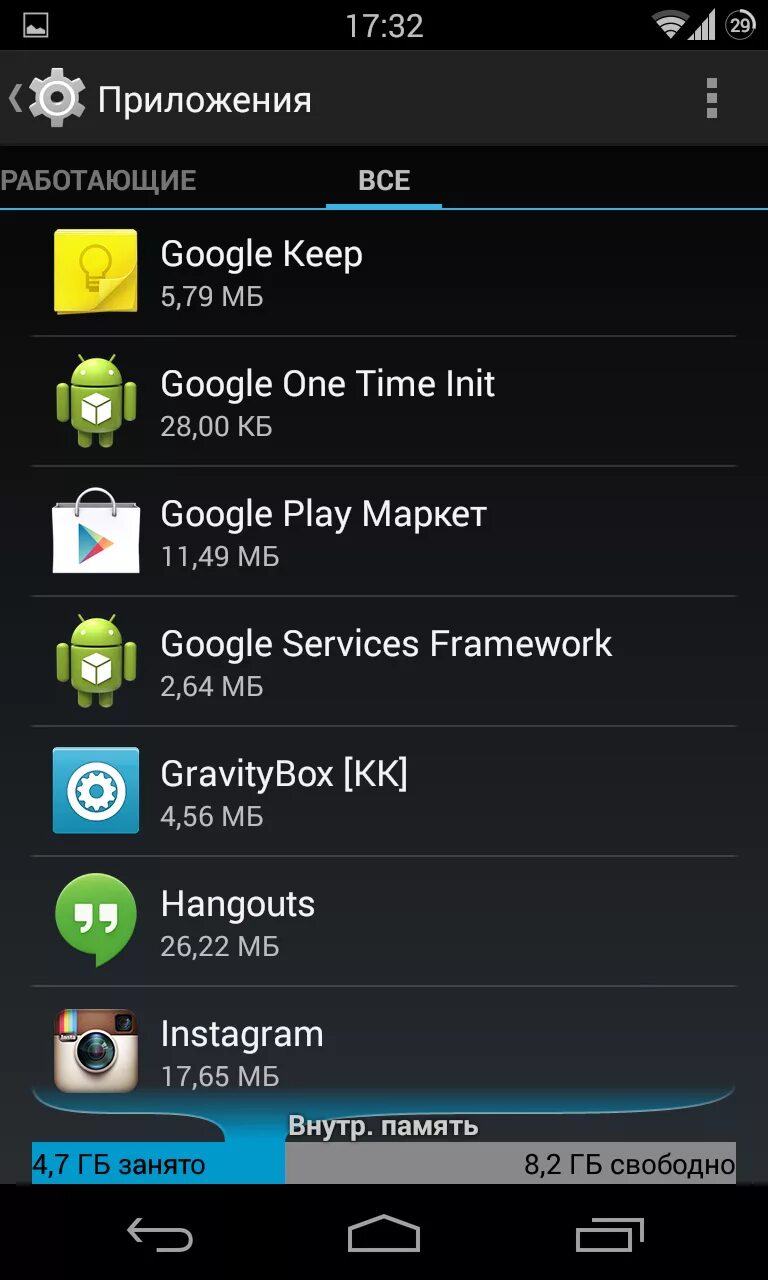This screenshot has width=768, height=1280.
Task: Open the recent apps button
Action: click(x=610, y=1235)
